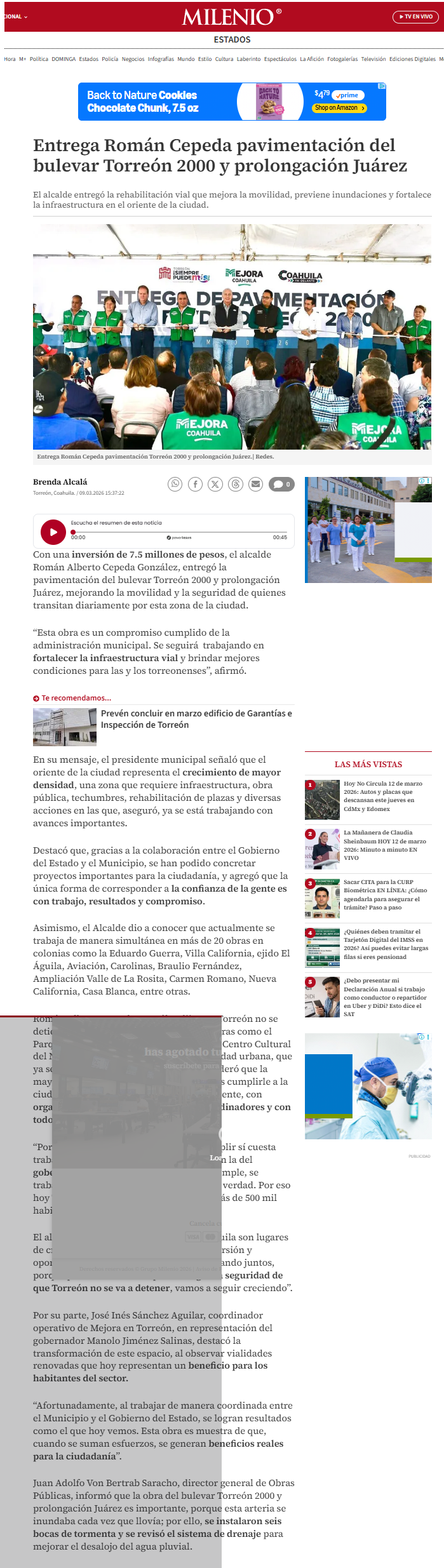
Task: Open the Espectáculos section
Action: pos(280,59)
